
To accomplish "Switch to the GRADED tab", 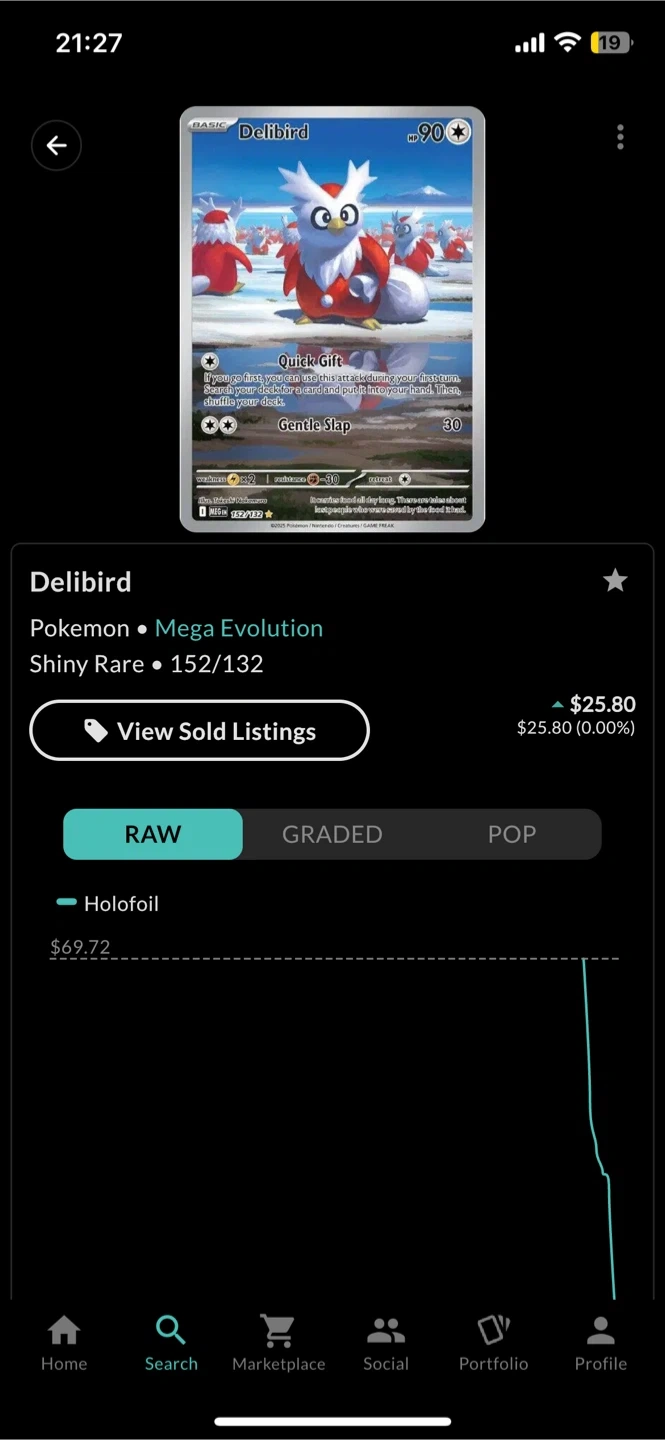I will 332,834.
